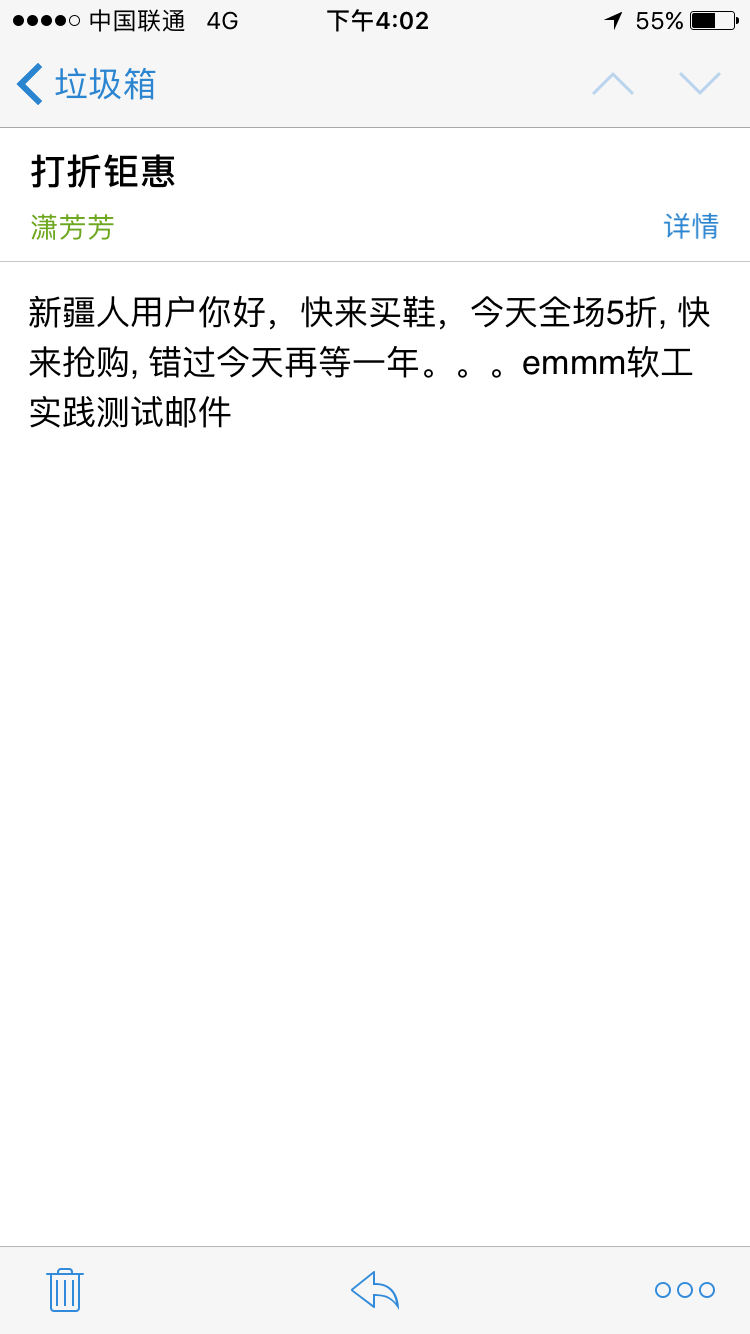Open the more options ellipsis menu
This screenshot has height=1334, width=750.
[x=685, y=1290]
